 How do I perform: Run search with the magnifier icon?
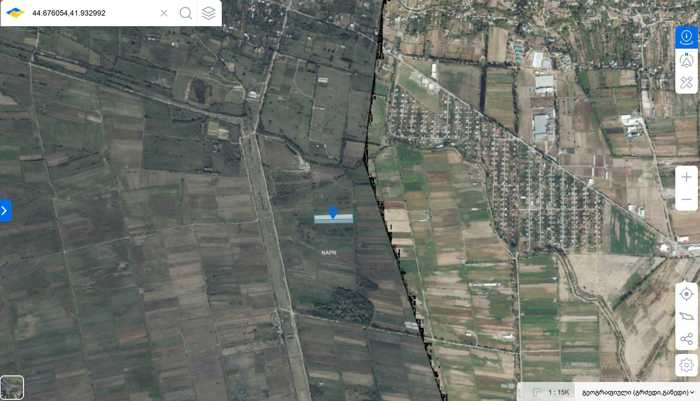[186, 13]
